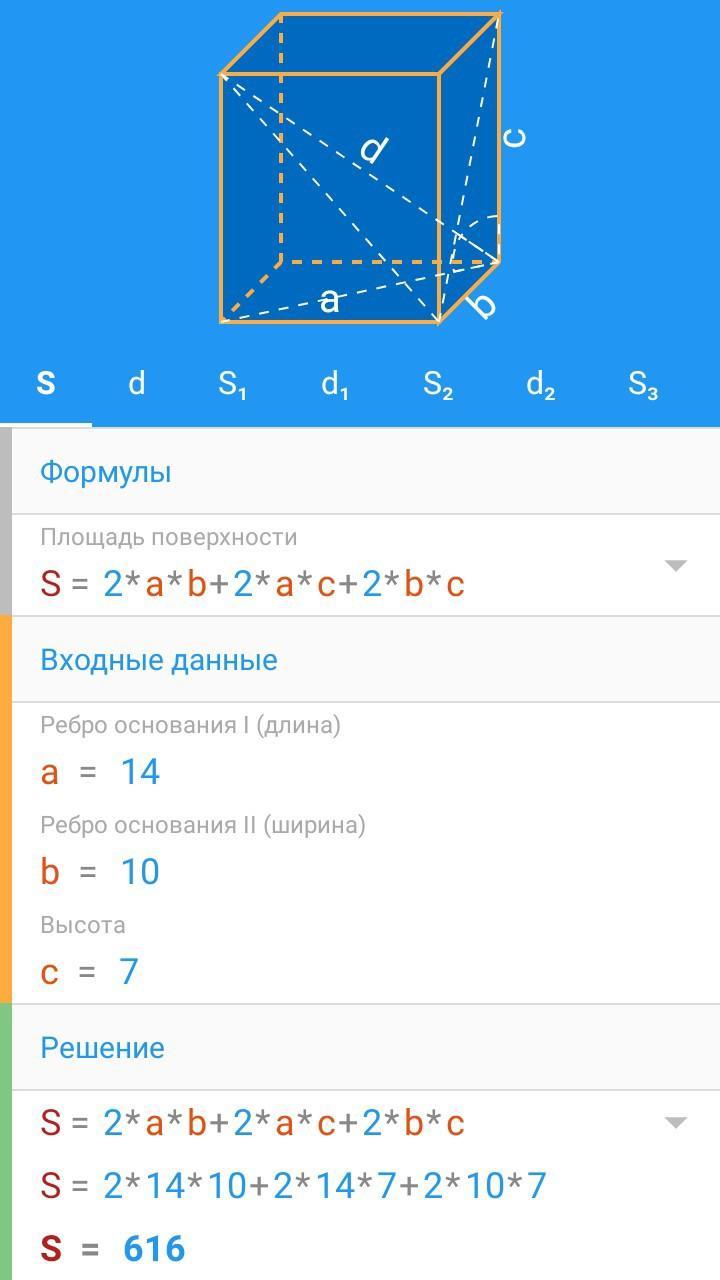Viewport: 720px width, 1280px height.
Task: Edit the width value b
Action: 140,872
